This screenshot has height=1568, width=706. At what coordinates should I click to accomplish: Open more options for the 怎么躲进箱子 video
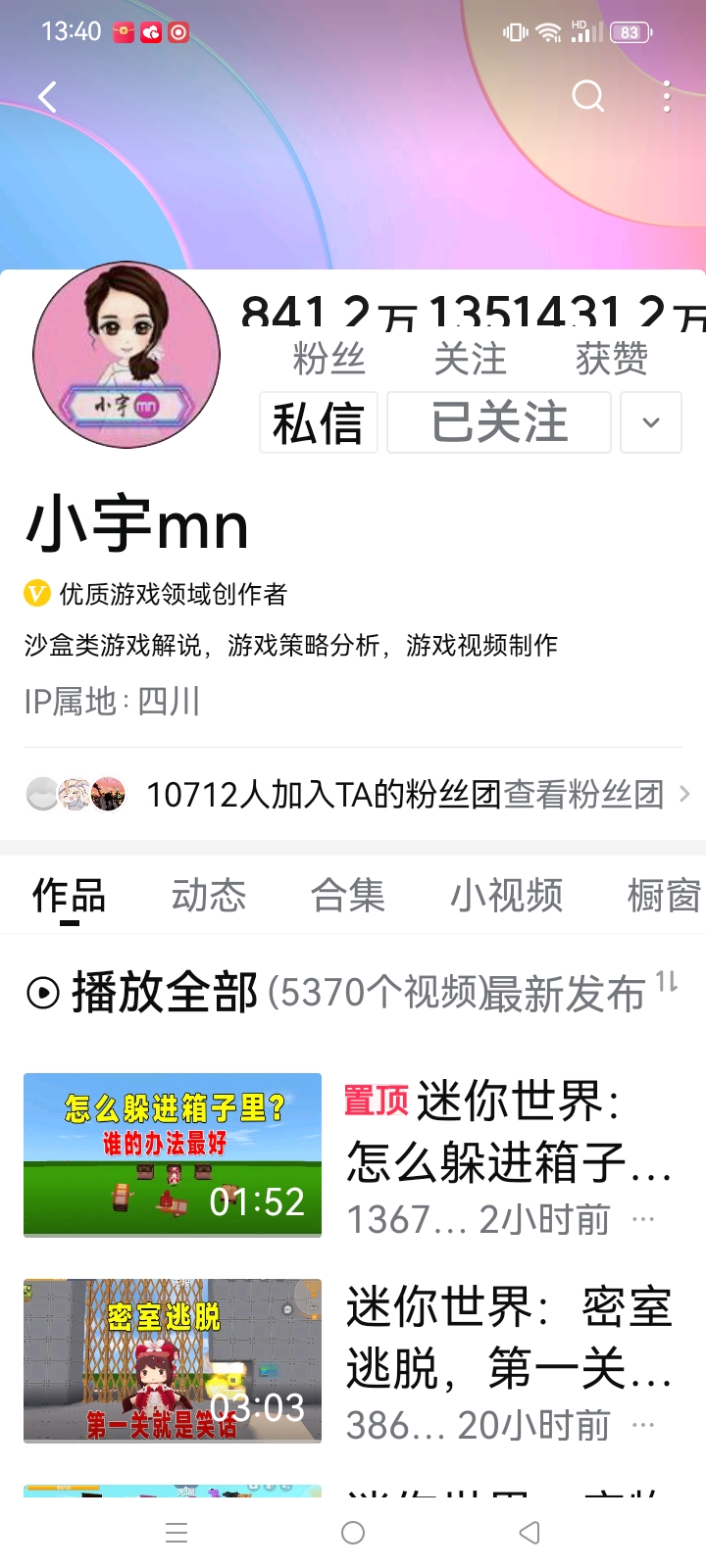tap(643, 1220)
